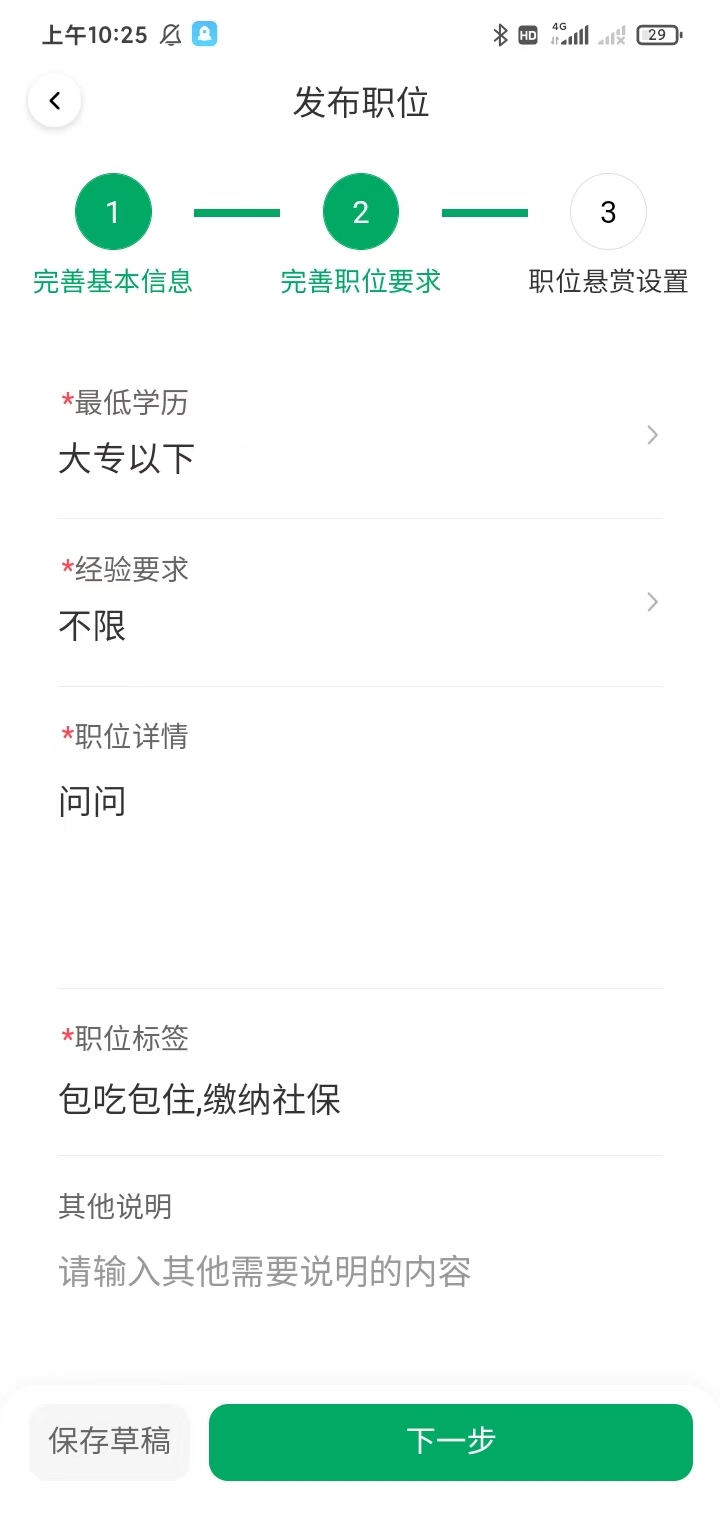Expand education options showing 大专以下
Image resolution: width=720 pixels, height=1520 pixels.
[125, 458]
